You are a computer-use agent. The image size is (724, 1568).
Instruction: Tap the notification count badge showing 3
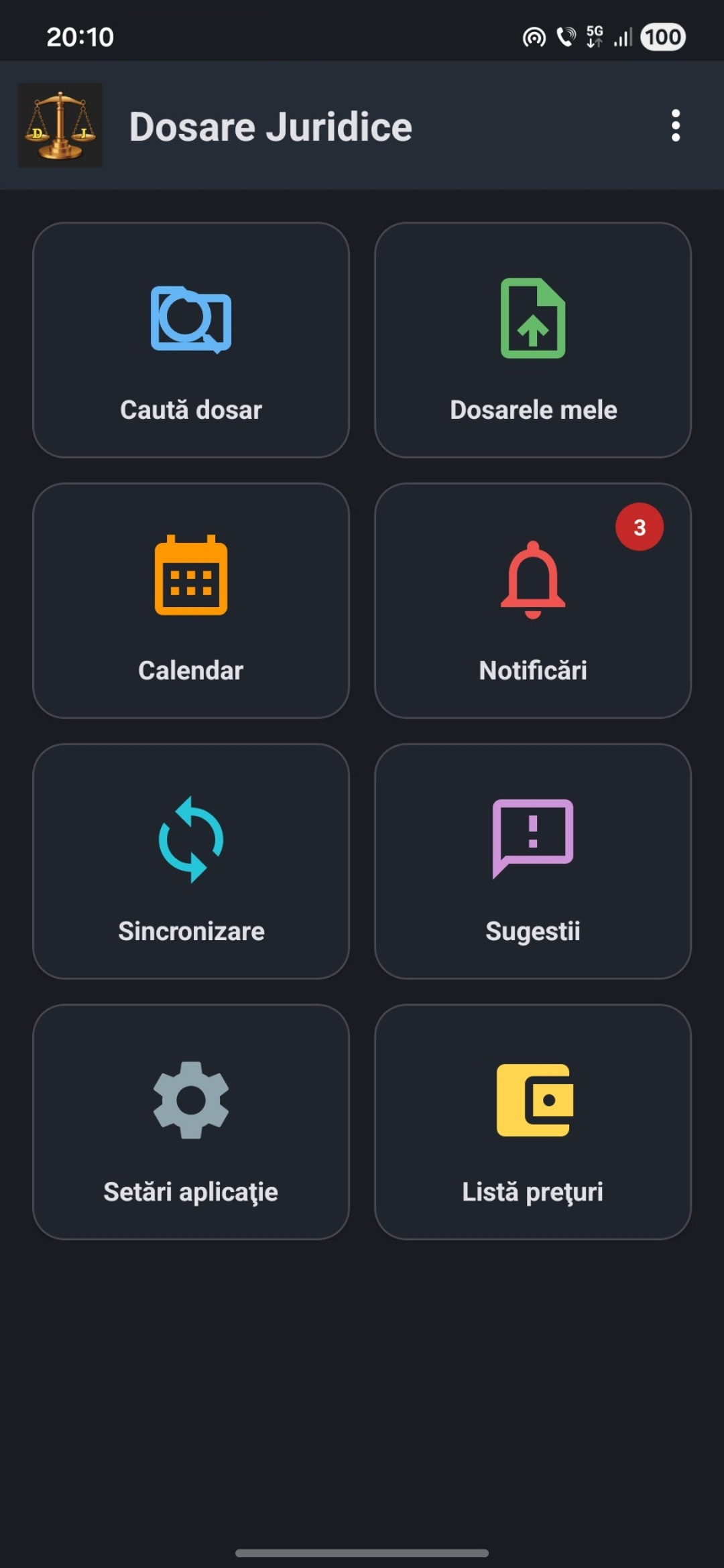(638, 527)
